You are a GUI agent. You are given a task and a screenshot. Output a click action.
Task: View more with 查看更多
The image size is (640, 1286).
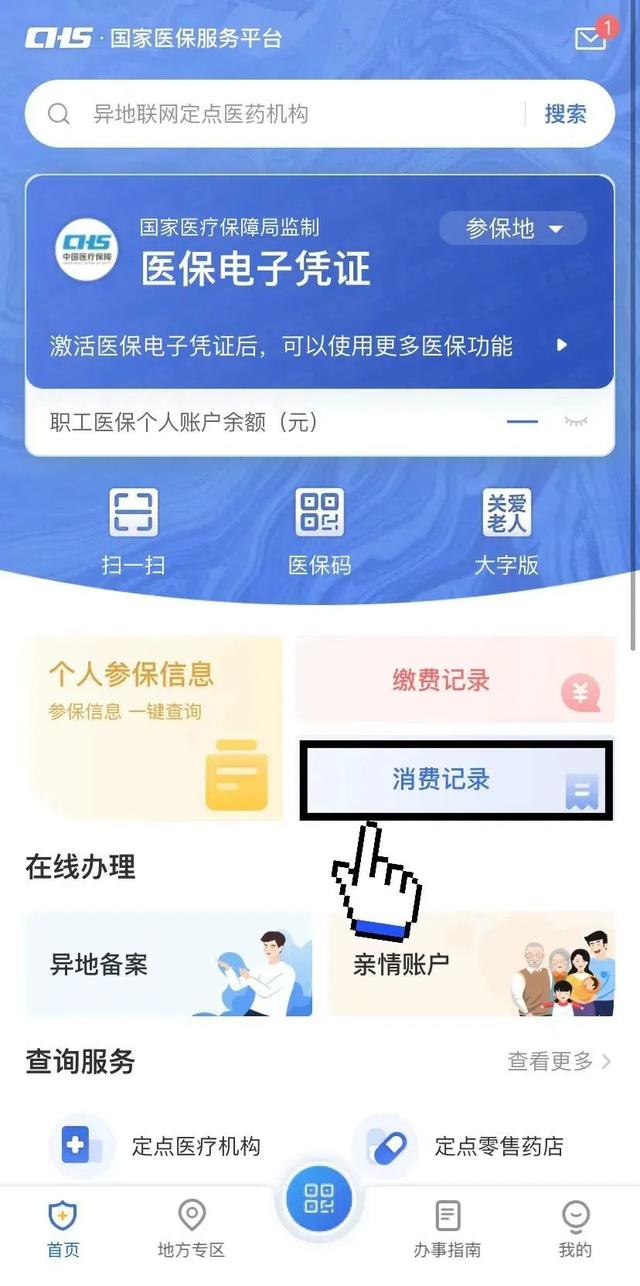coord(559,1061)
